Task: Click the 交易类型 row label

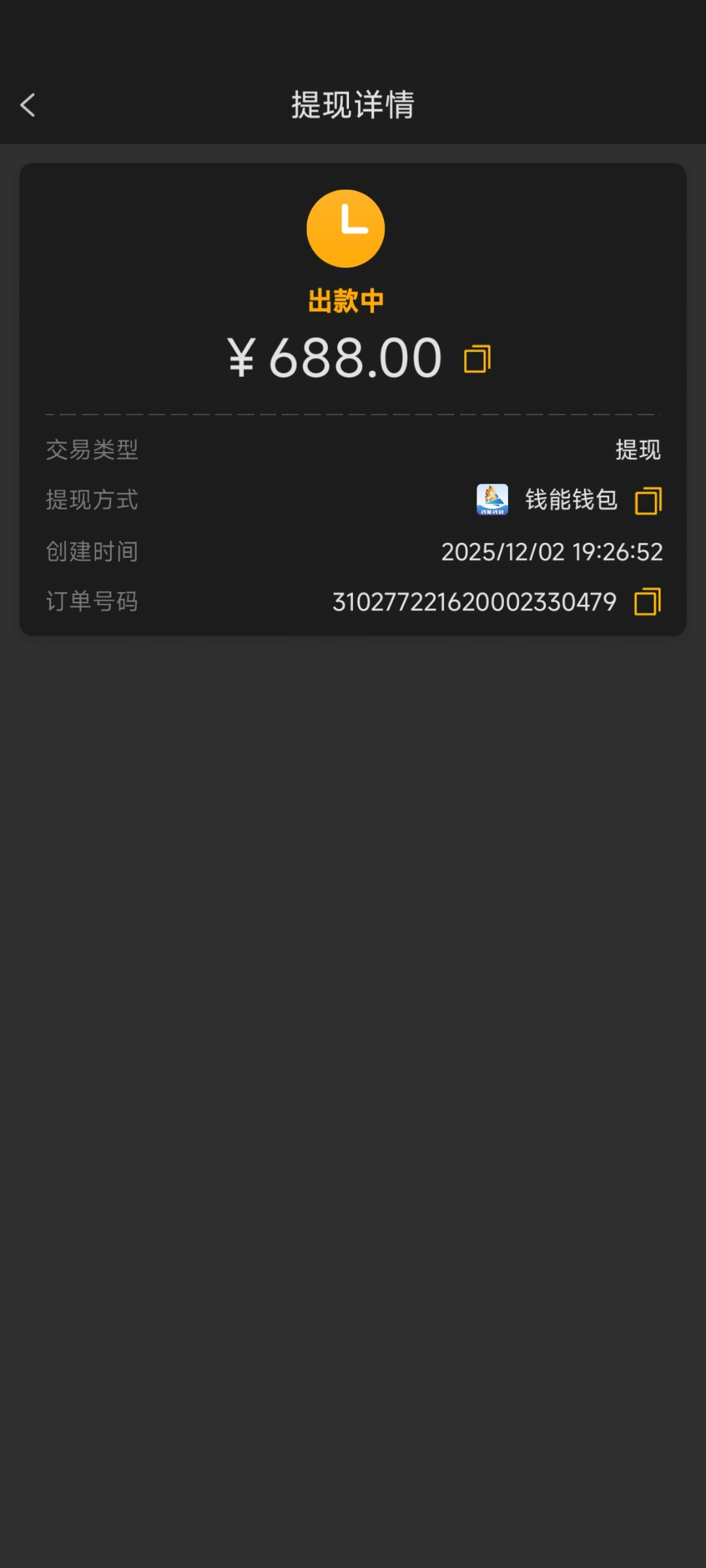Action: 91,449
